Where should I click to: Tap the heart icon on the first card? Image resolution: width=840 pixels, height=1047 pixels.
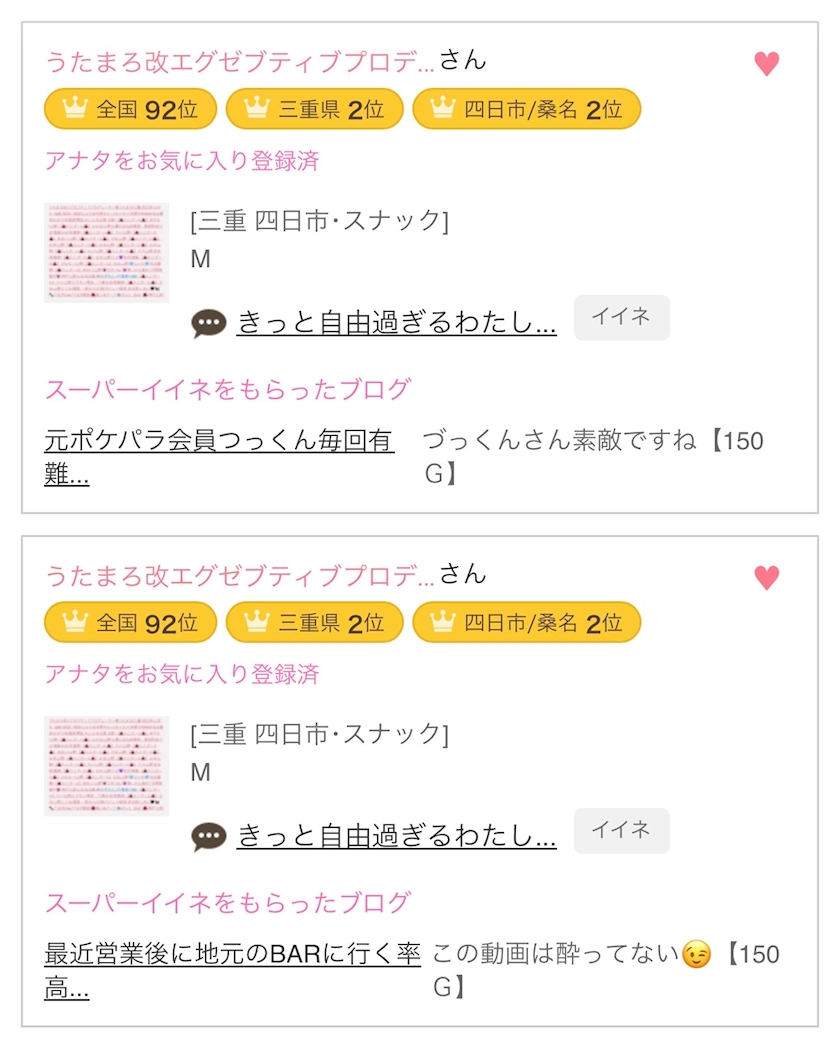pos(767,64)
